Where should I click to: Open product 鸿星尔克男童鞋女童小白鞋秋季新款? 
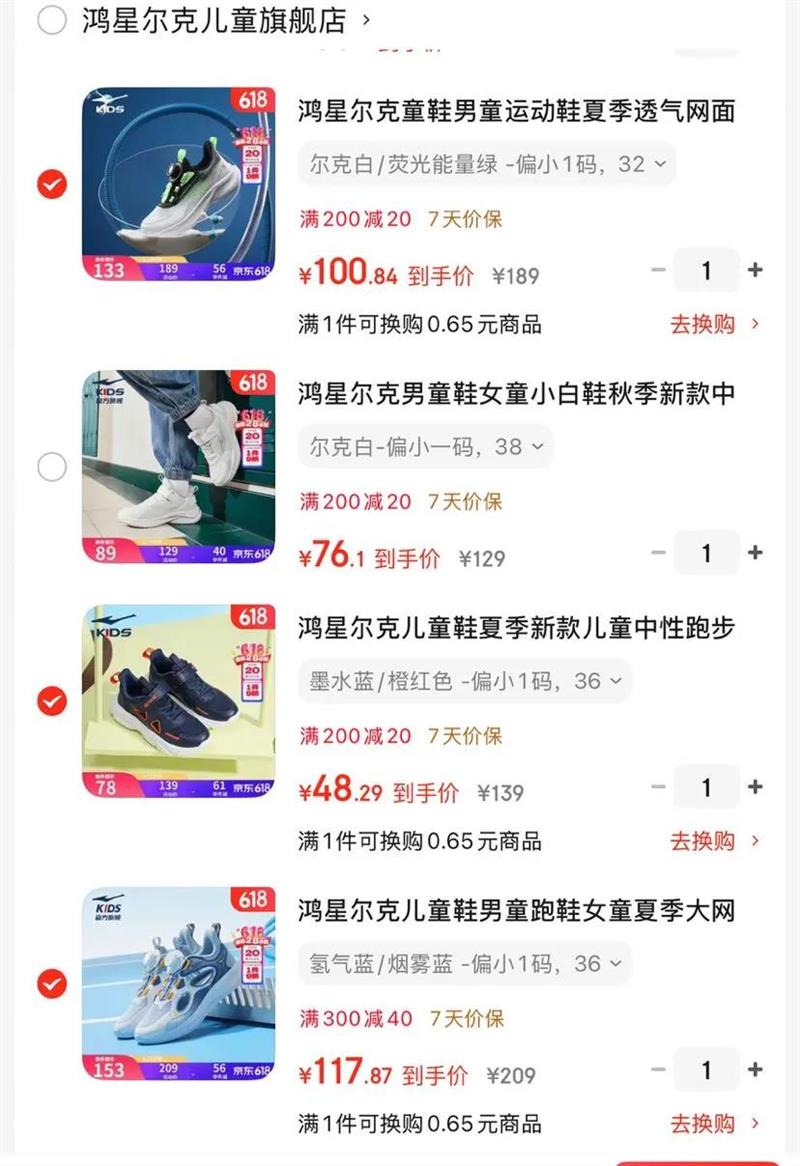click(517, 393)
